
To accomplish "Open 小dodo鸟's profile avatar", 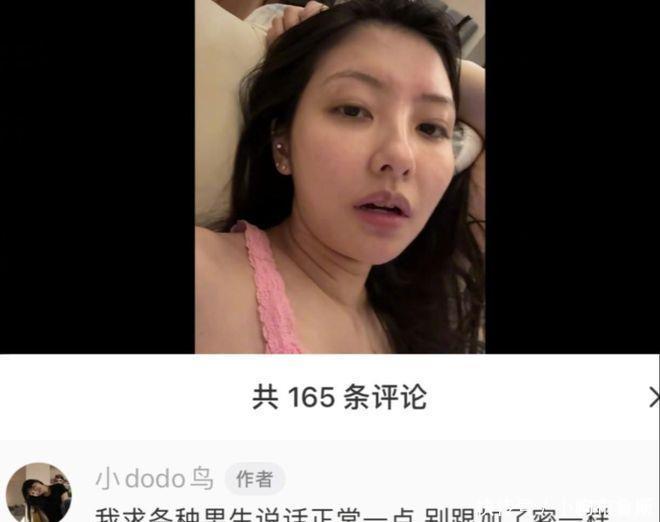I will (x=38, y=493).
